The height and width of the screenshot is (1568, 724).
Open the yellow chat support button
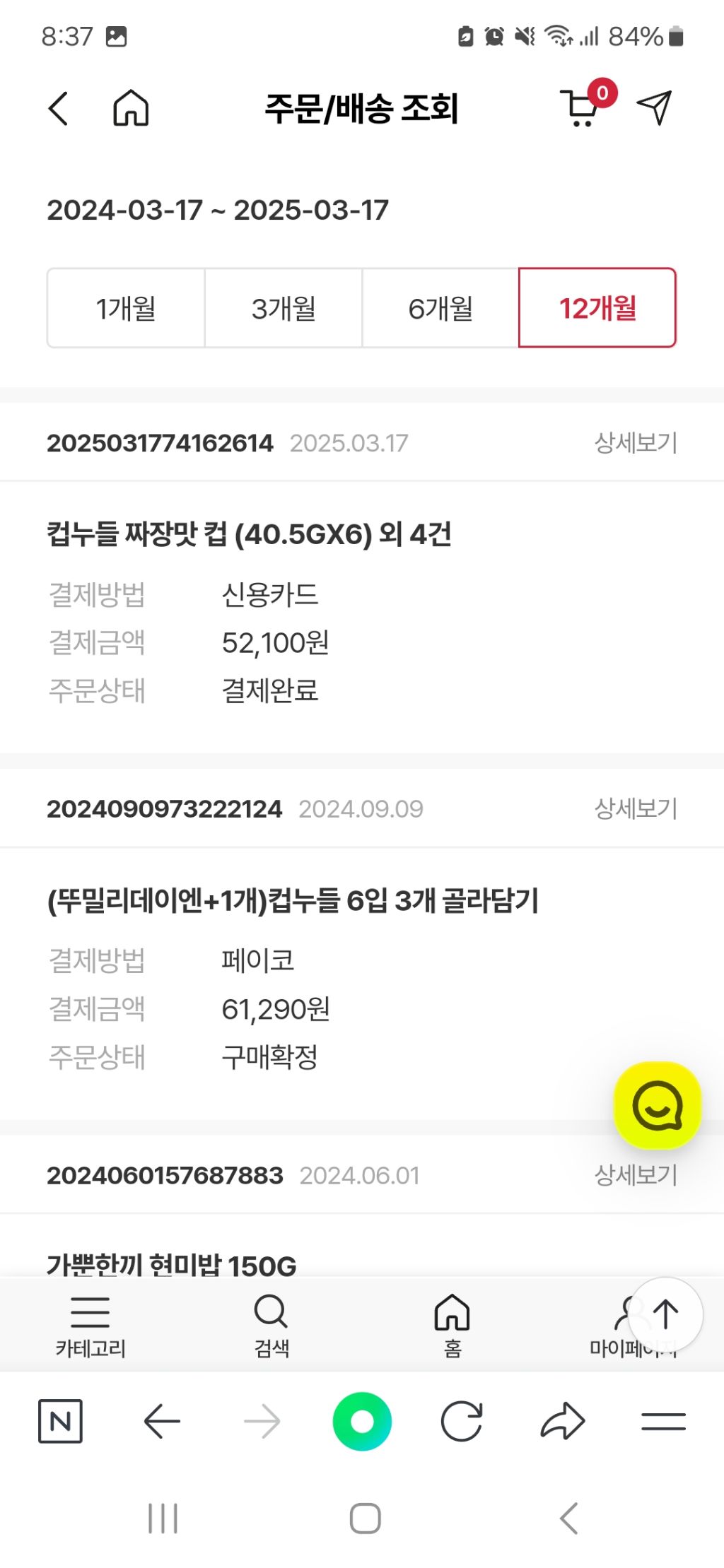[x=658, y=1106]
